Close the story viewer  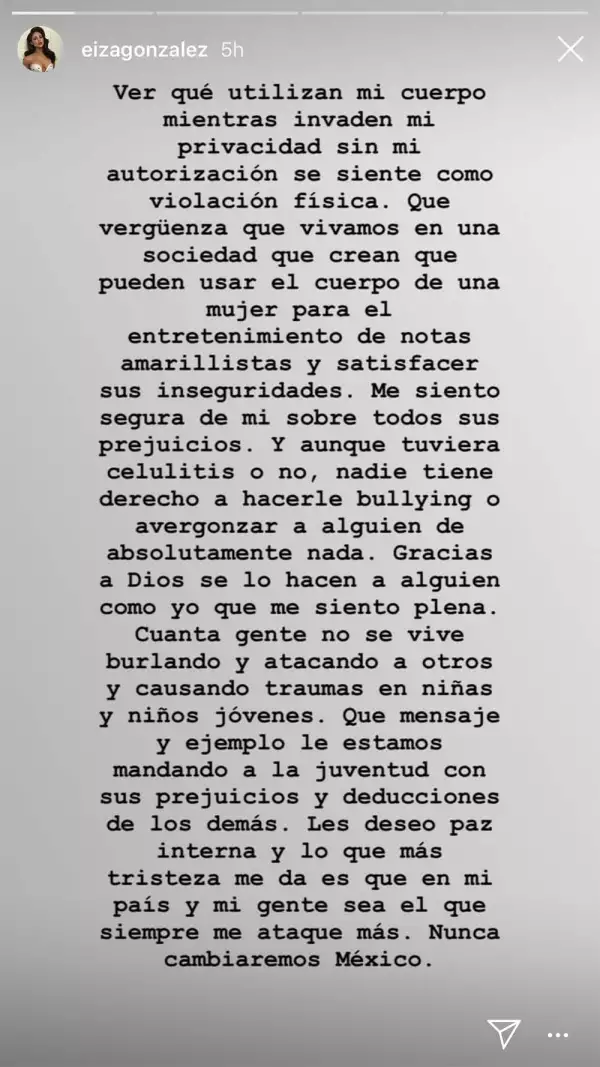[570, 49]
